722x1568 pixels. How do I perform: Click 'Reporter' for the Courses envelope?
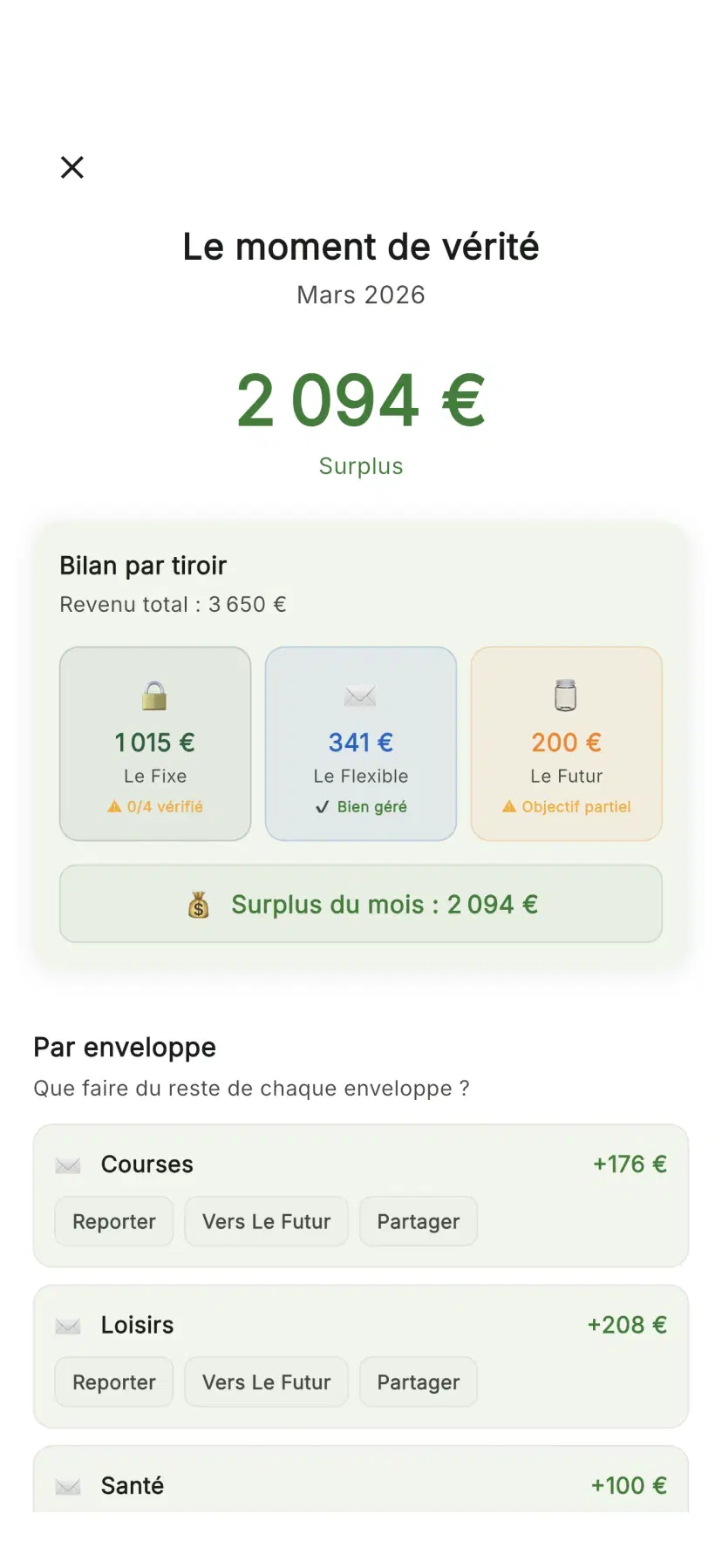pyautogui.click(x=113, y=1221)
